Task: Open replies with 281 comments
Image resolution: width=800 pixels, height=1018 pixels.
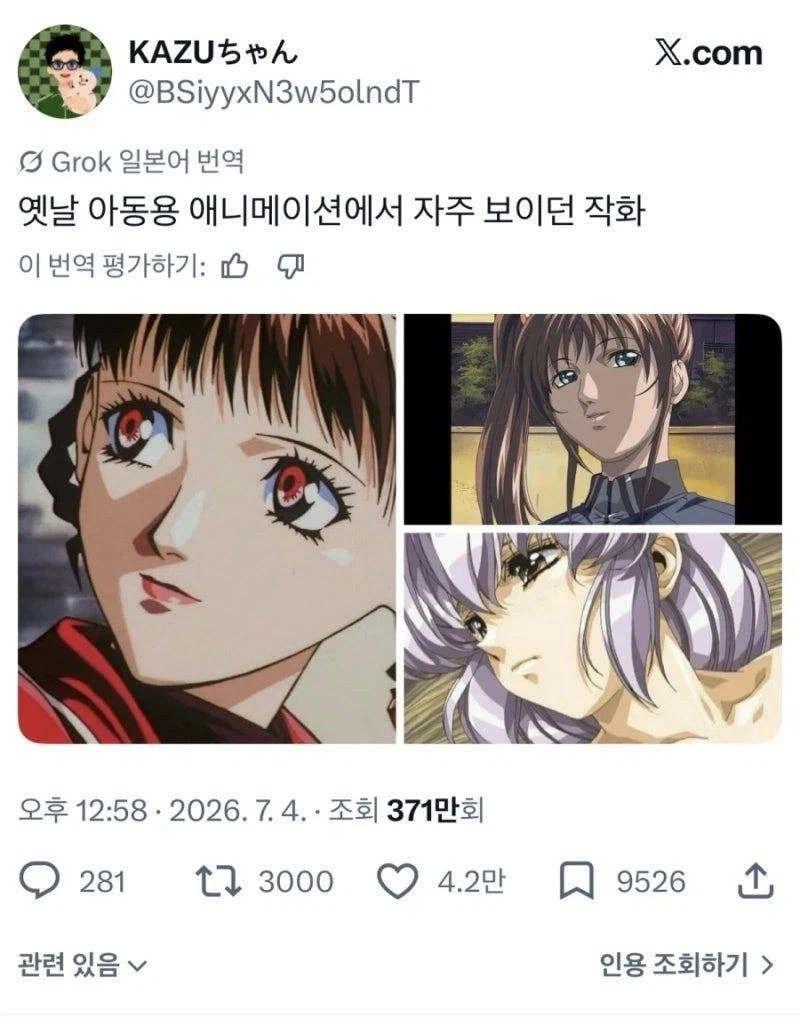Action: click(71, 881)
